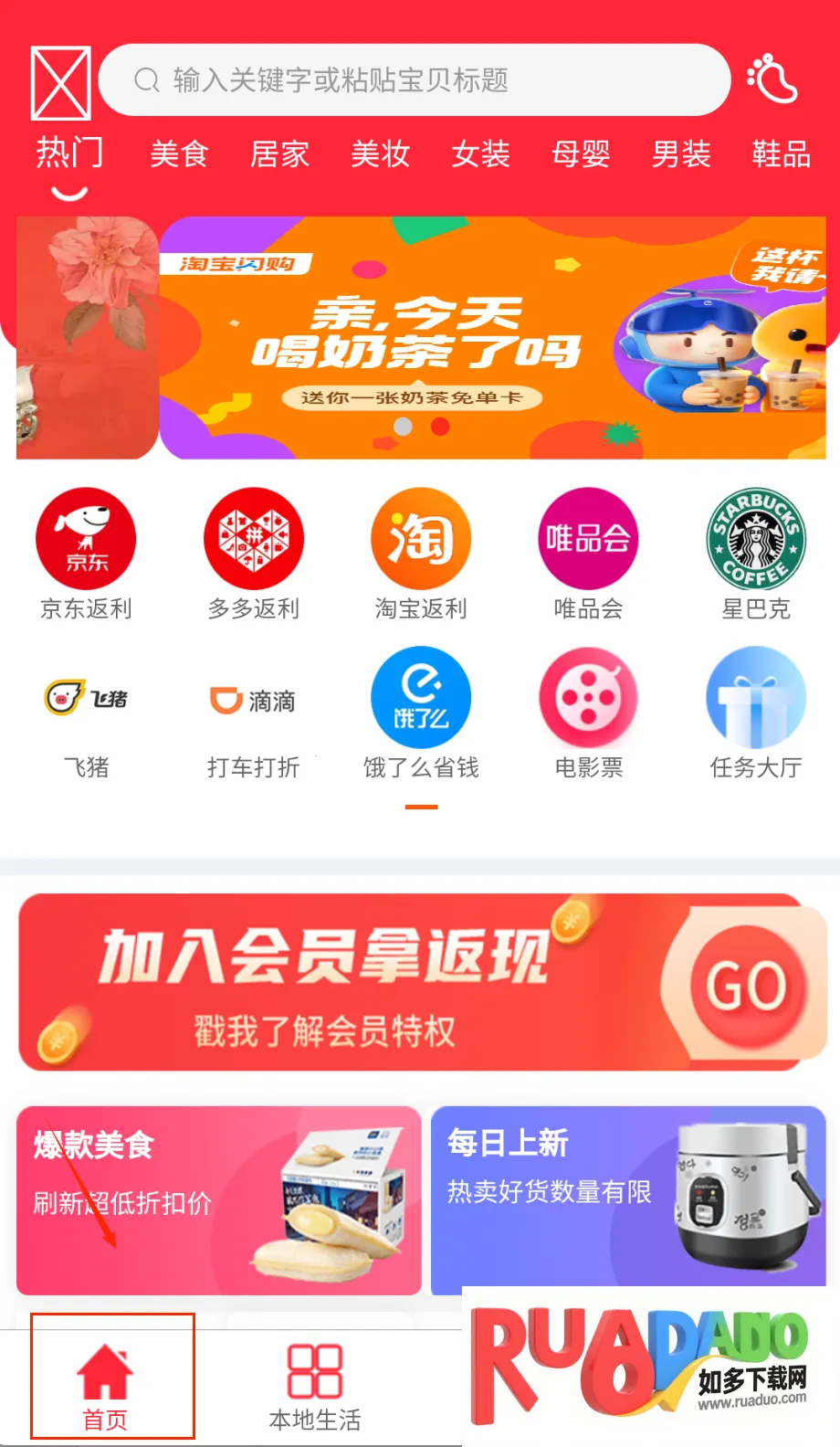Switch to the 美妆 tab
The width and height of the screenshot is (840, 1447).
coord(380,154)
